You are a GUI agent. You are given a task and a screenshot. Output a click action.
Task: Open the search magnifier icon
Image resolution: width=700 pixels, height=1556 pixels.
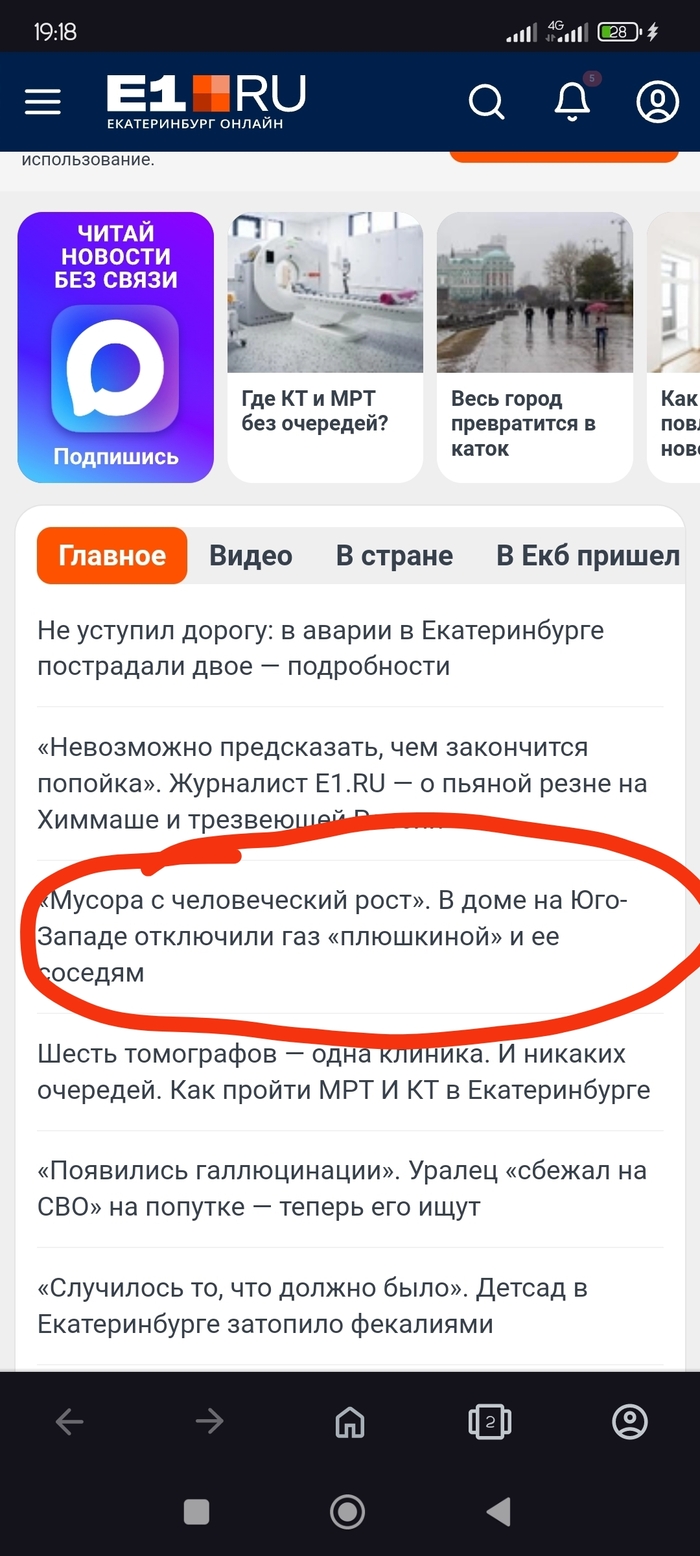[486, 102]
